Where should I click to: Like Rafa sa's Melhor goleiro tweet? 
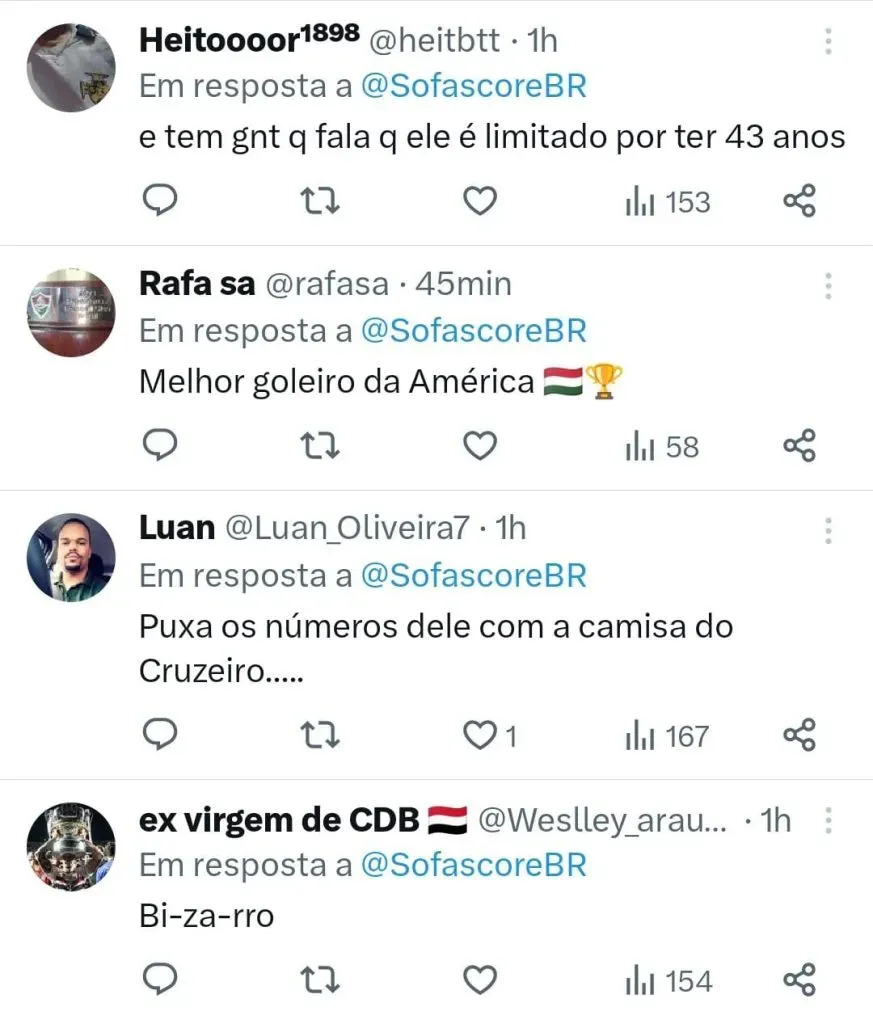(x=480, y=446)
